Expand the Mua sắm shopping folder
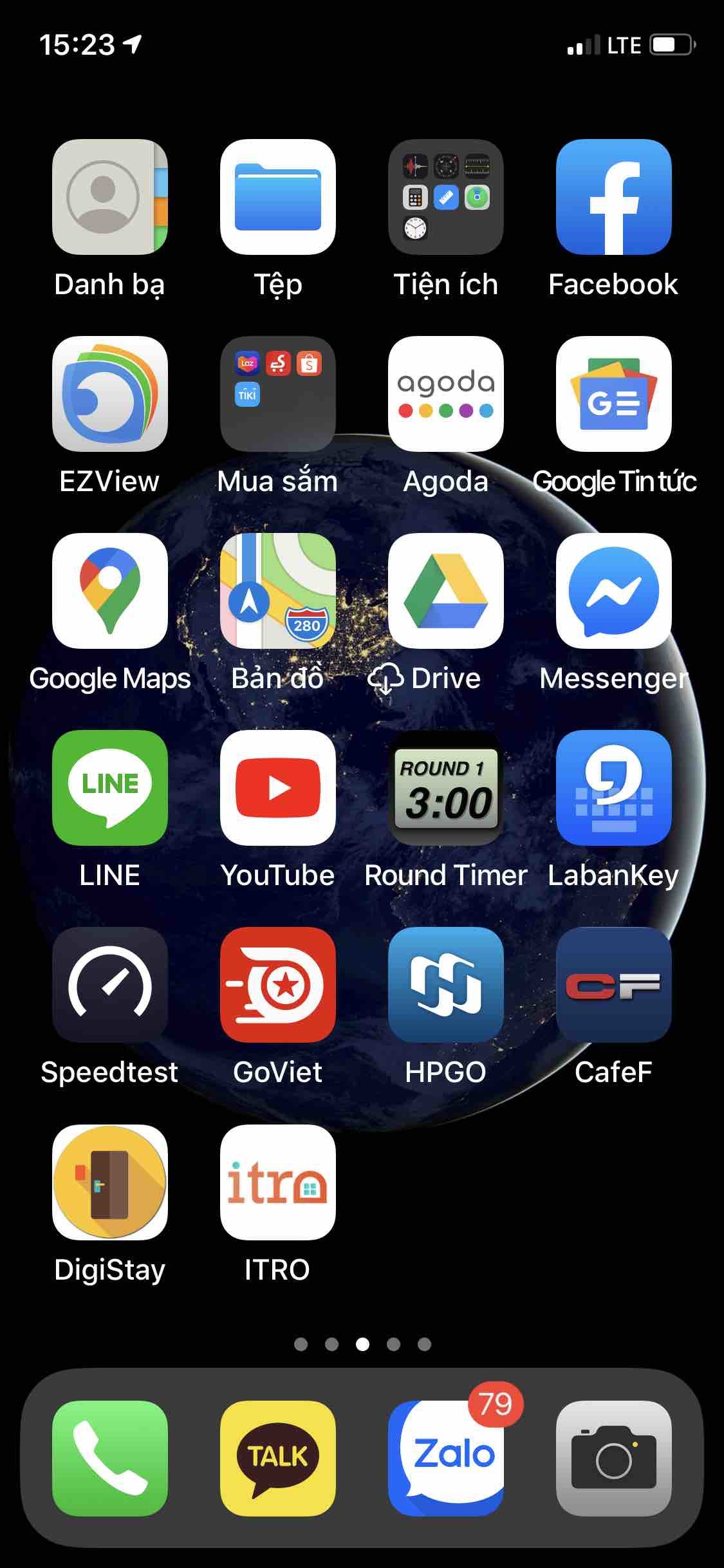 pyautogui.click(x=278, y=394)
